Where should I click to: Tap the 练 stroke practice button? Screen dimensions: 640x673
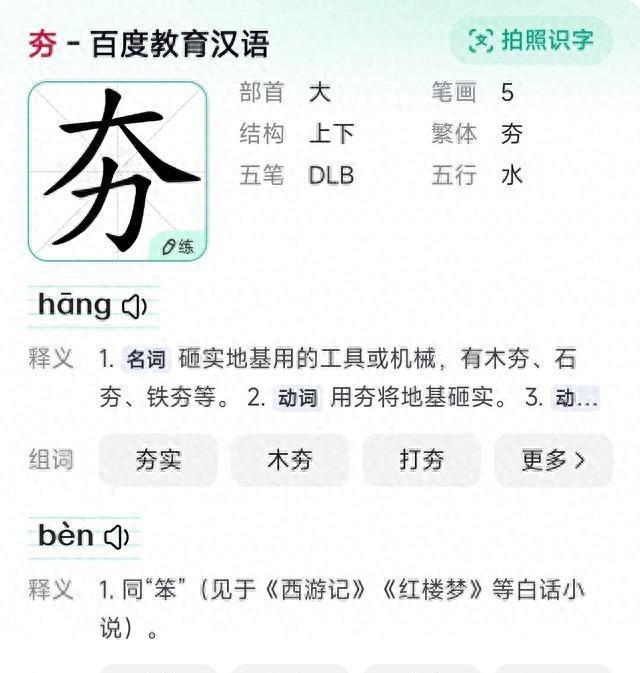178,246
